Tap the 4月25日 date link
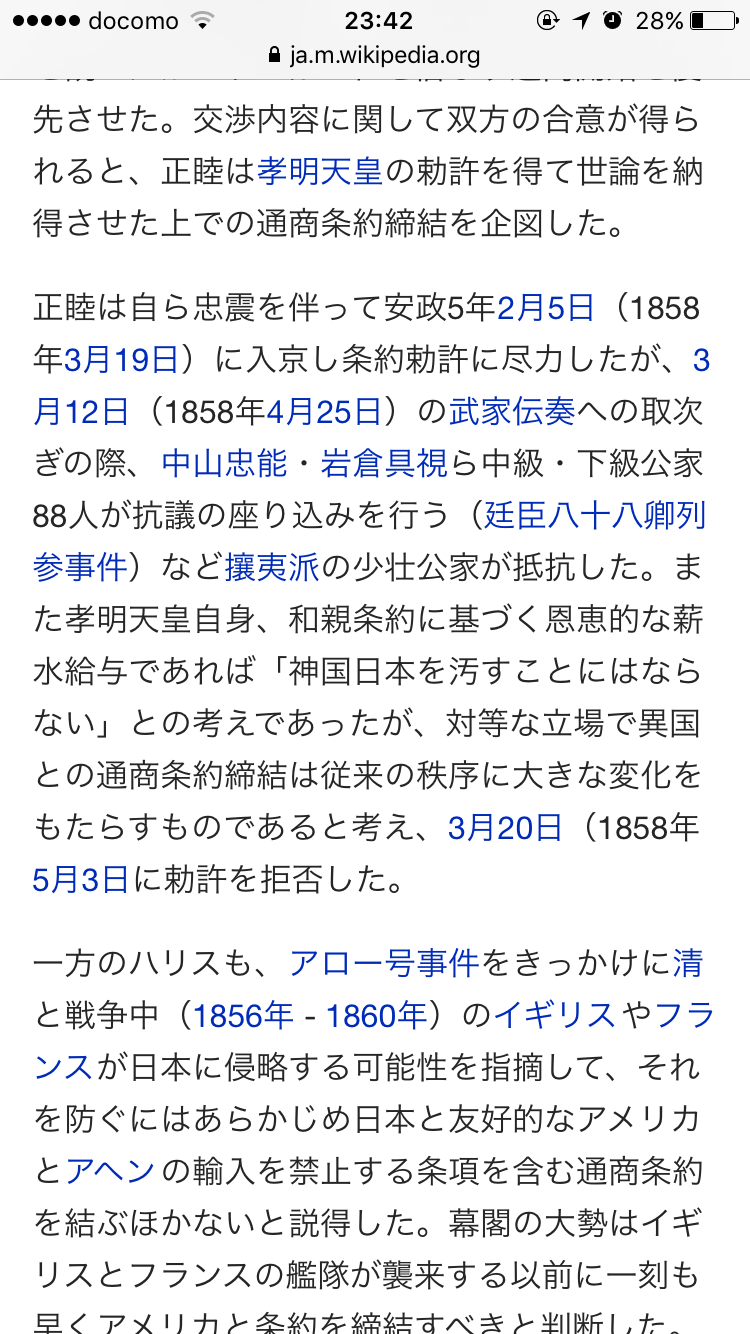Viewport: 750px width, 1334px height. (x=325, y=411)
